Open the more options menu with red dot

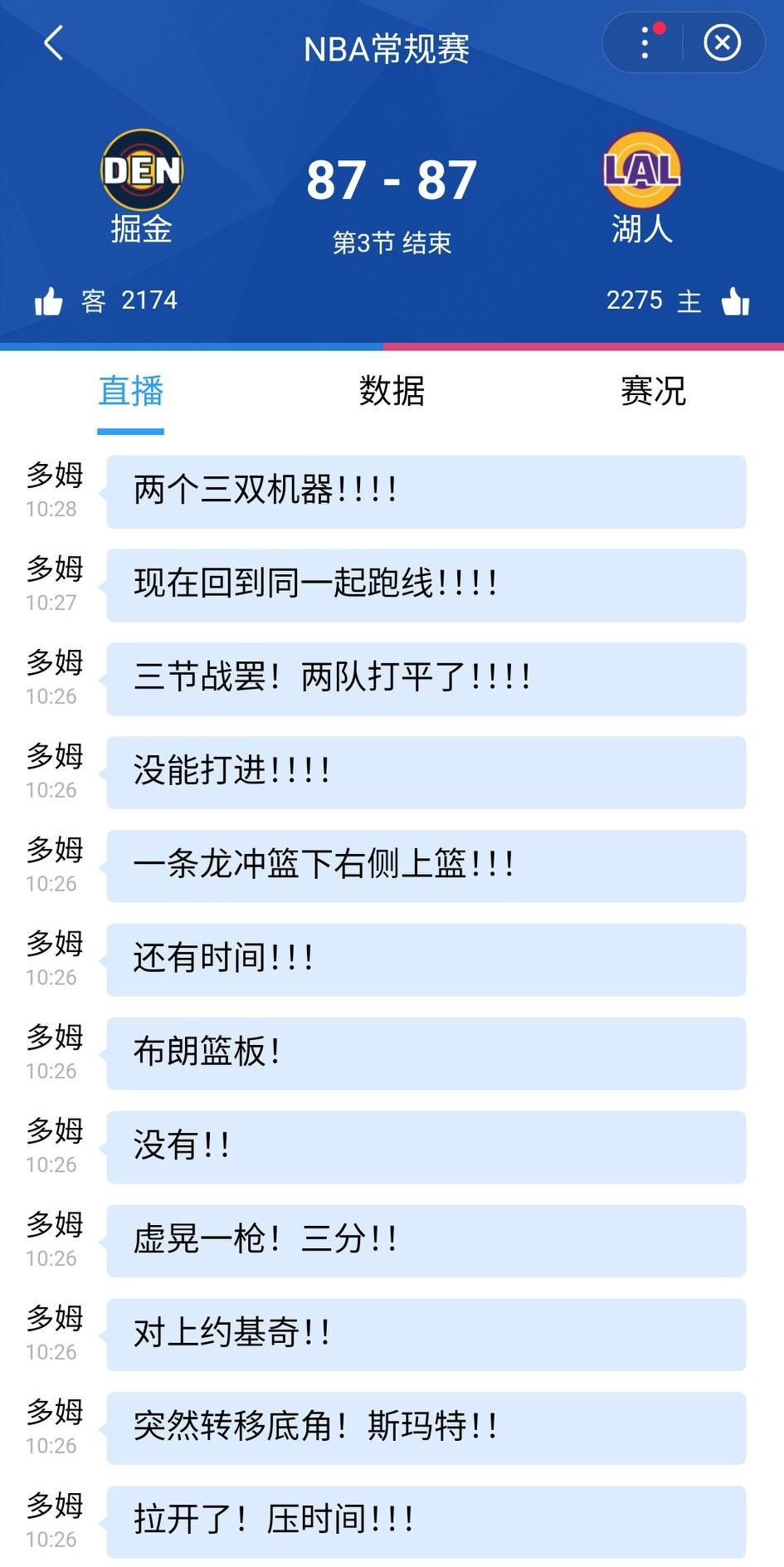(645, 42)
